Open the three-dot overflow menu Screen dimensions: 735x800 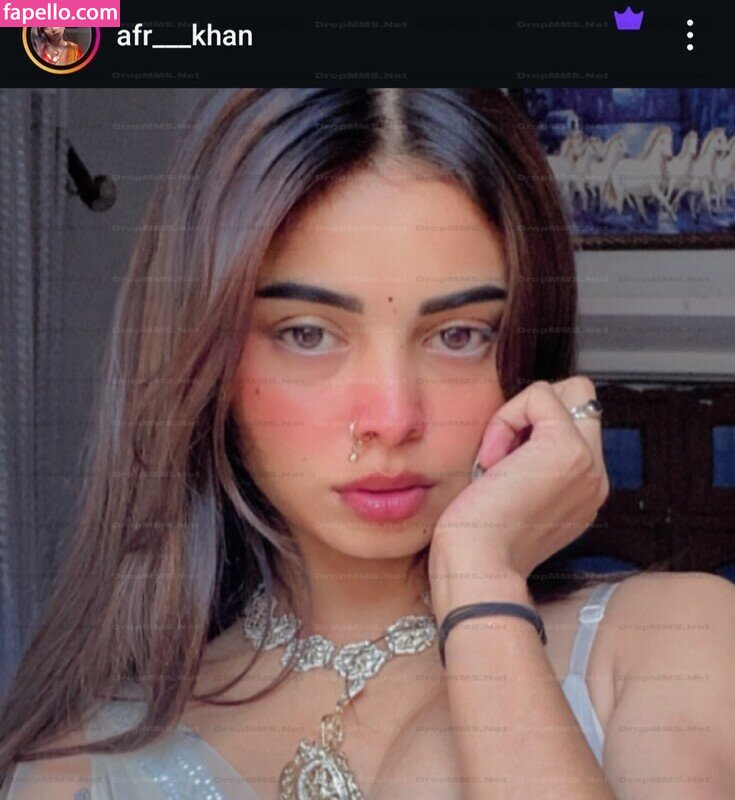pos(690,36)
